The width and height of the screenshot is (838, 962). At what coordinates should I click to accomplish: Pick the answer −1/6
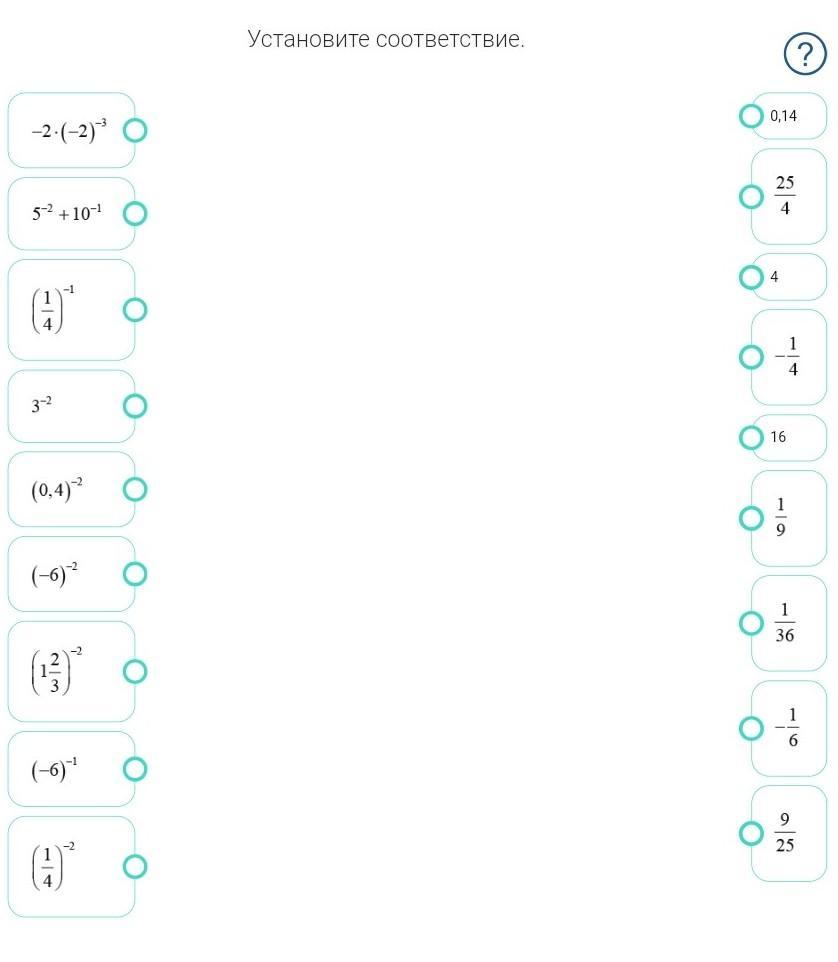tap(788, 728)
